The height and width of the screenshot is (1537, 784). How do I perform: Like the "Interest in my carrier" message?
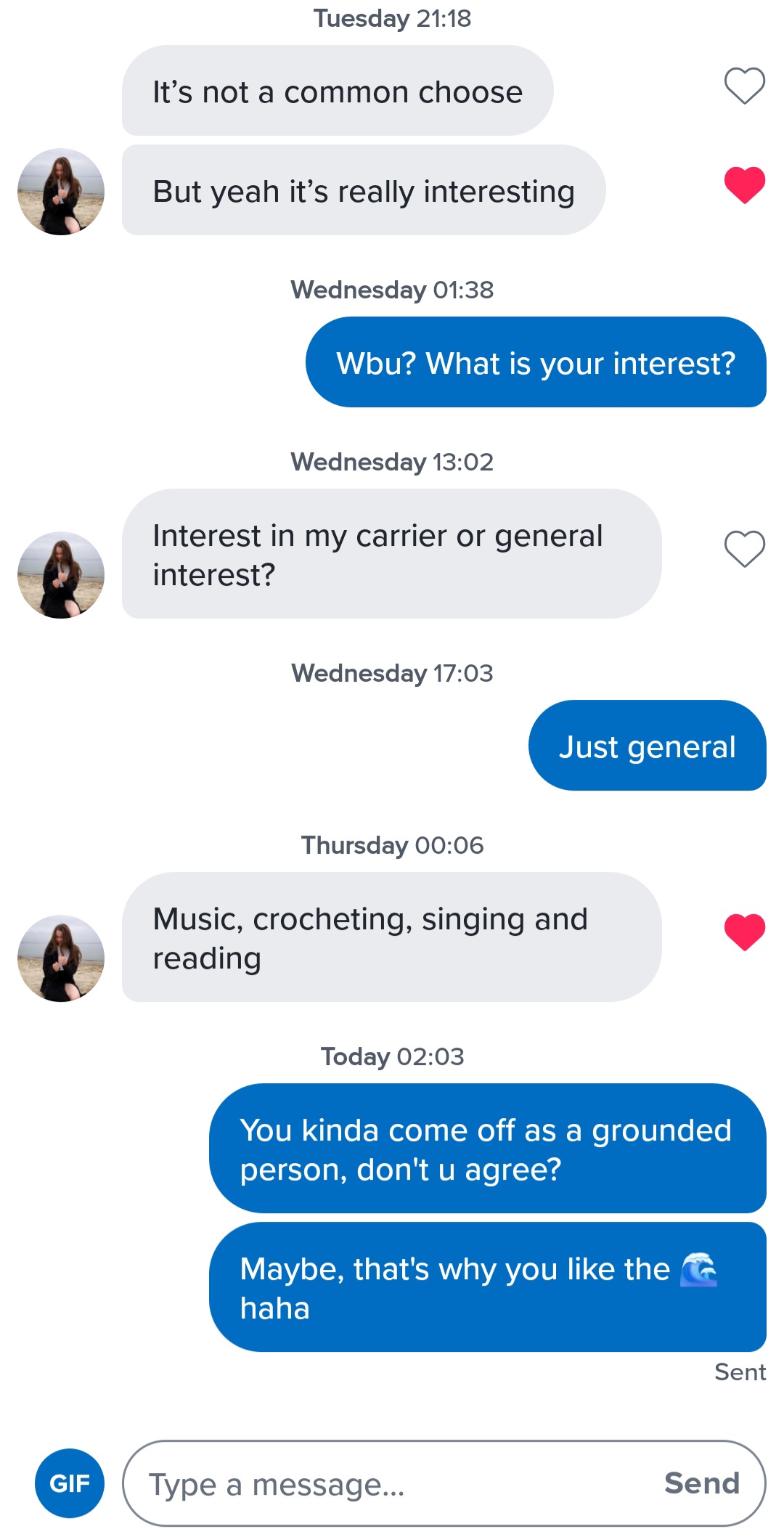744,548
